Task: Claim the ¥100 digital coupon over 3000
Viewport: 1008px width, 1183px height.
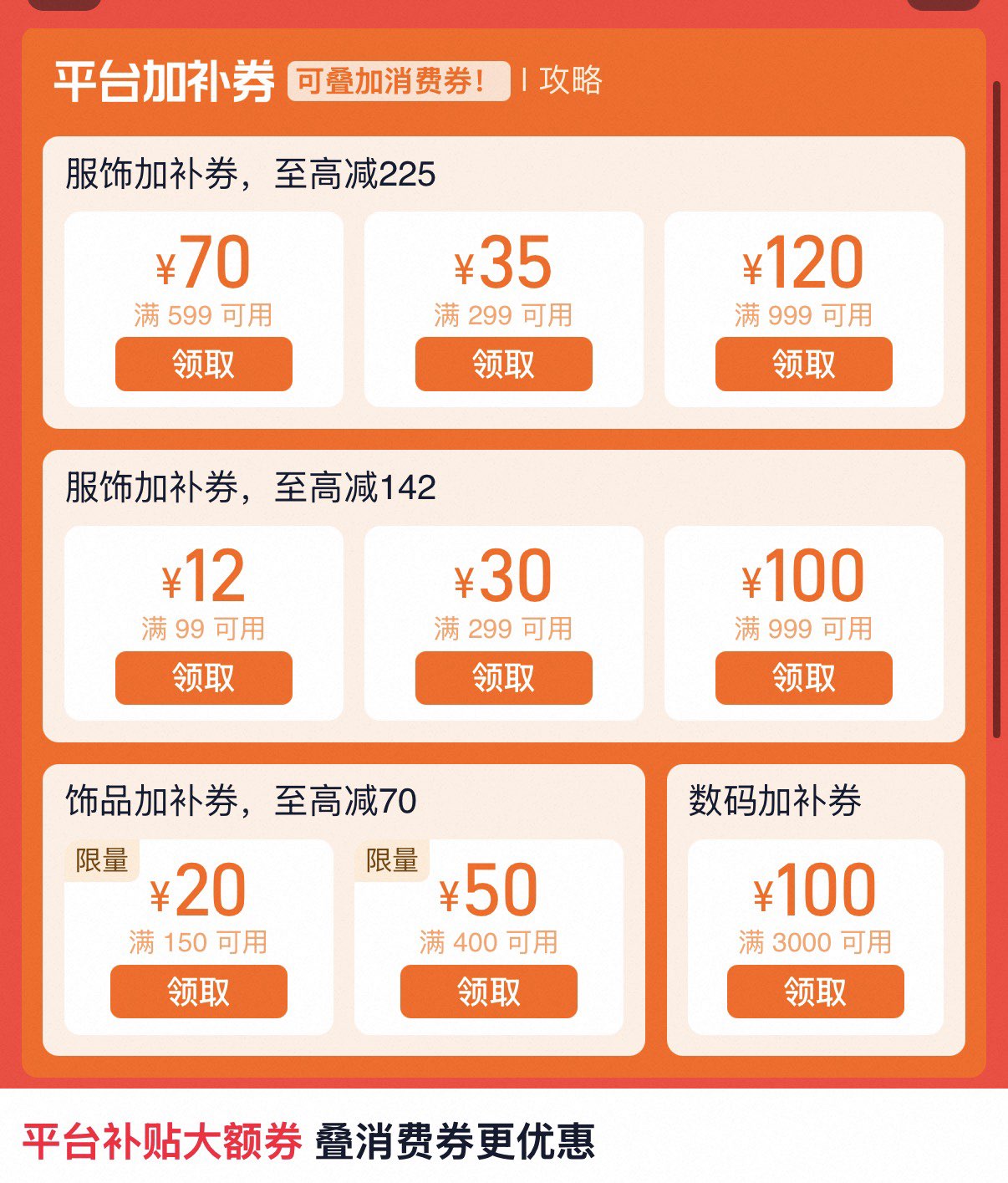Action: coord(815,992)
